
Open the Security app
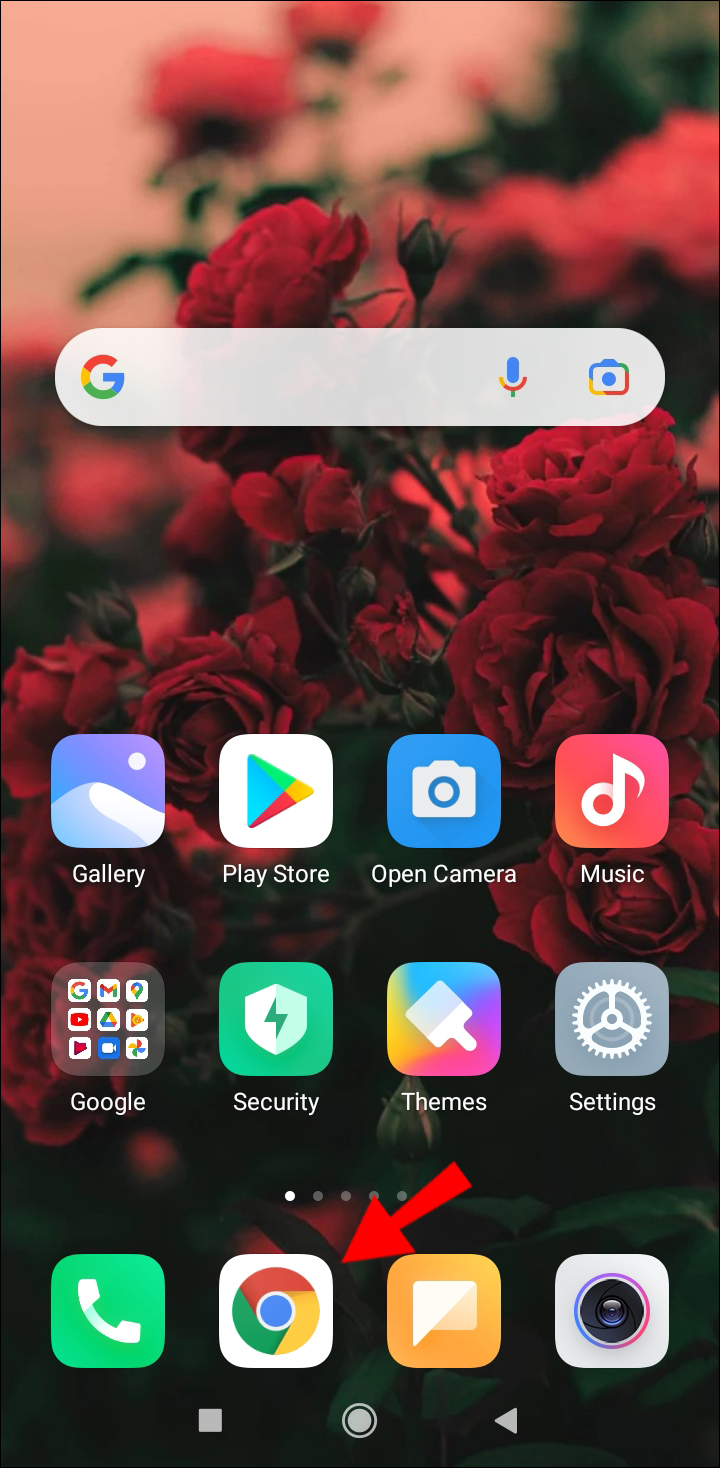[276, 1019]
